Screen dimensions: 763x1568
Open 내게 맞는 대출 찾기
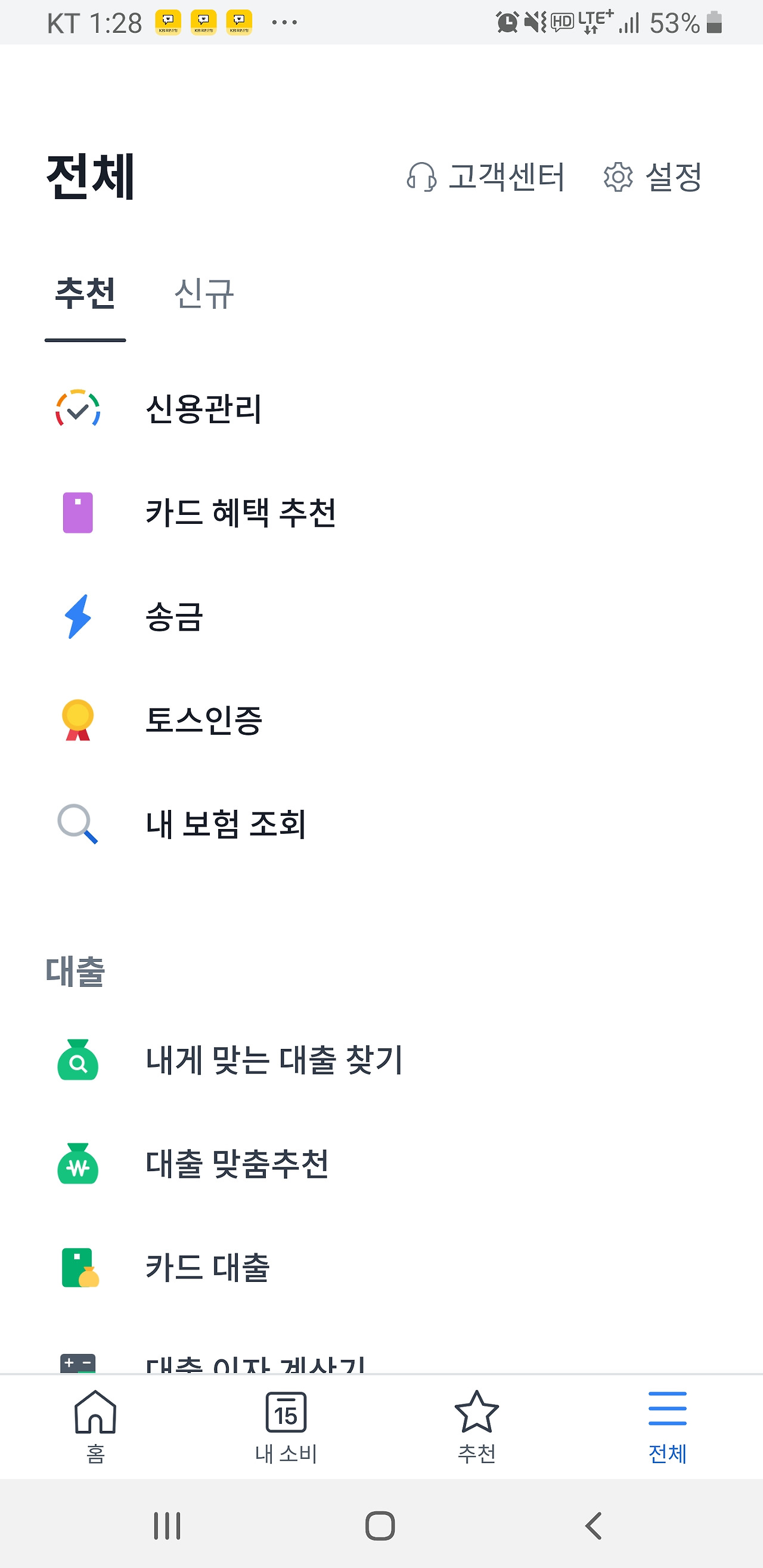274,1060
